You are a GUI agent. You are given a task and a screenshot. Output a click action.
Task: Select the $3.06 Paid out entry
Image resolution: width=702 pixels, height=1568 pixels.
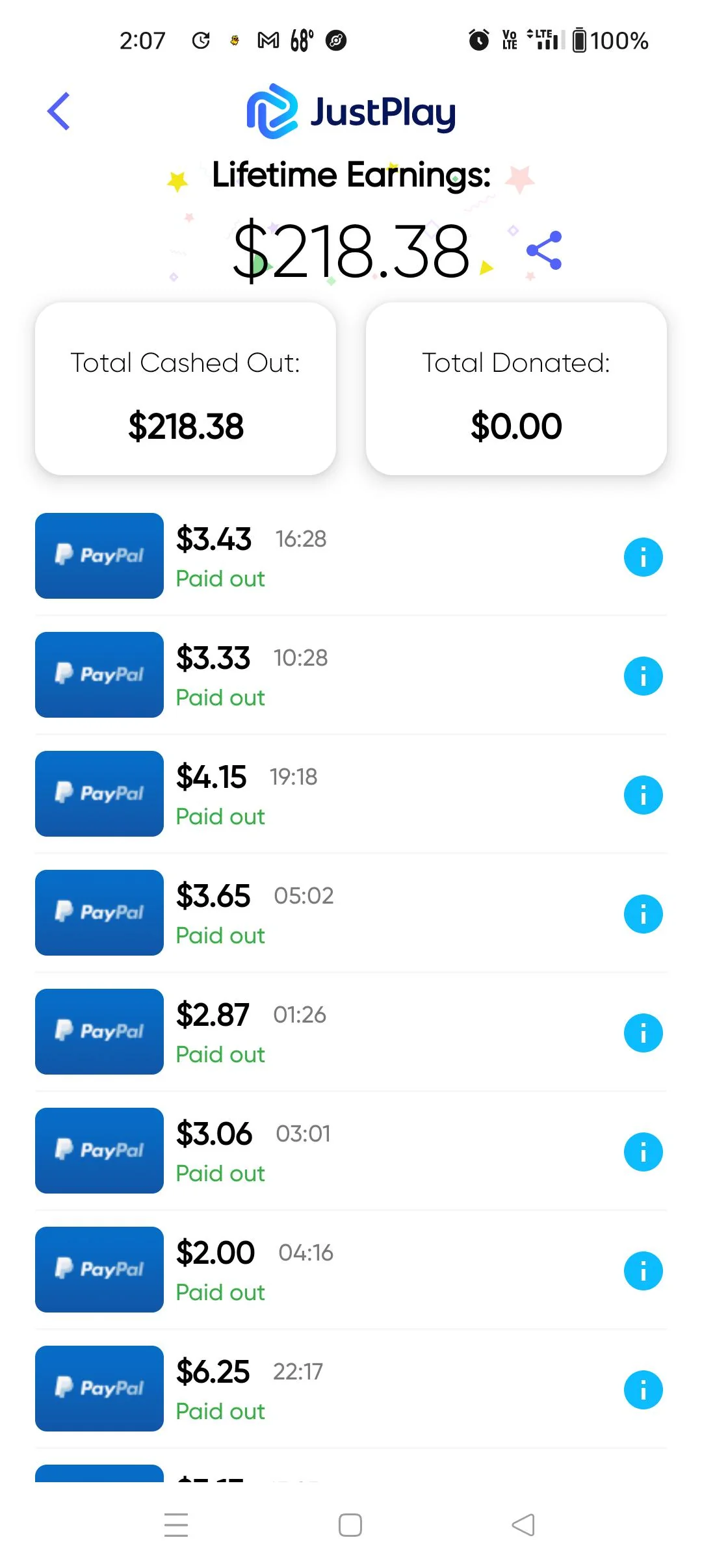click(220, 1173)
